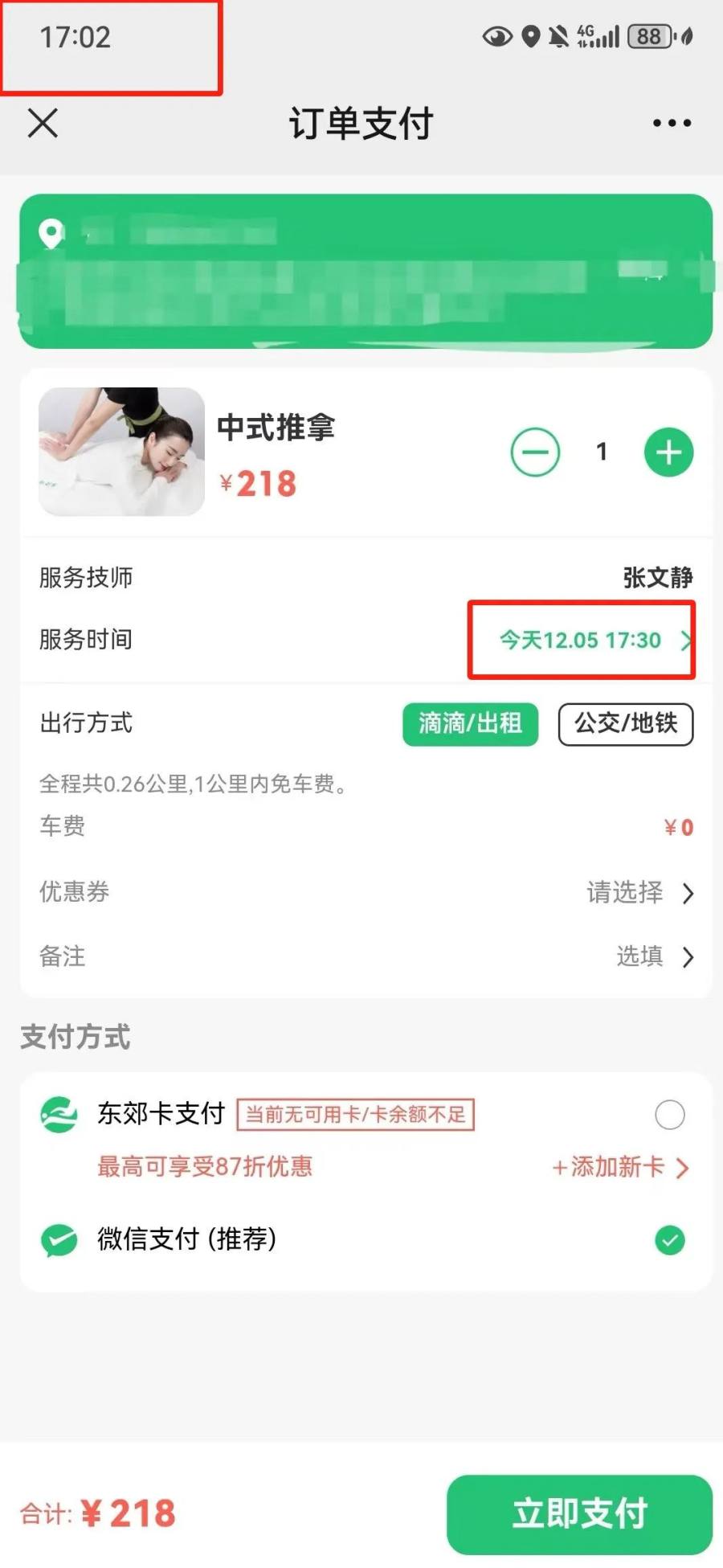
Task: Open the 优惠券 coupon selector
Action: (639, 892)
